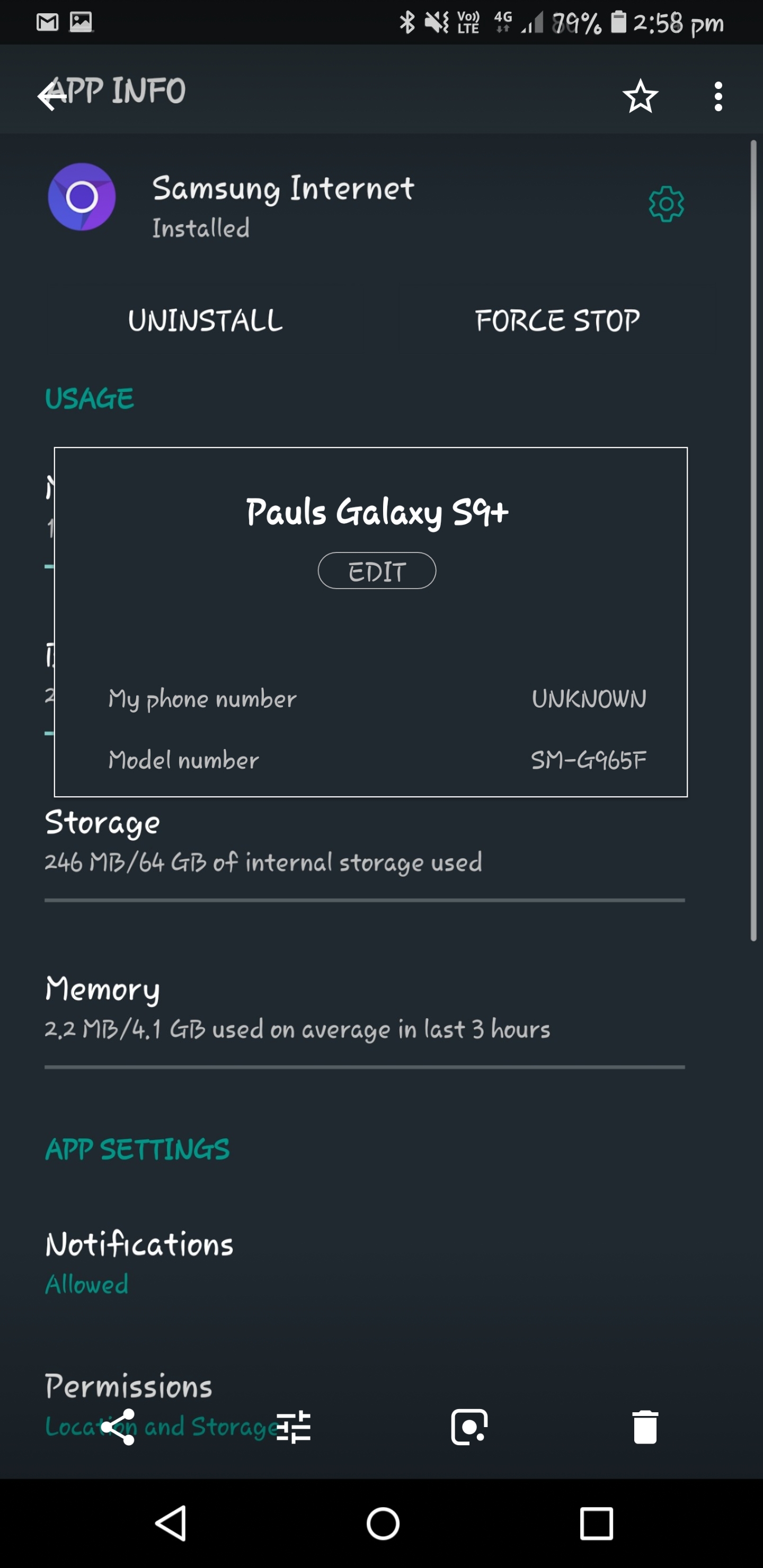Open the edit adjustments tool
The image size is (763, 1568).
[x=294, y=1427]
